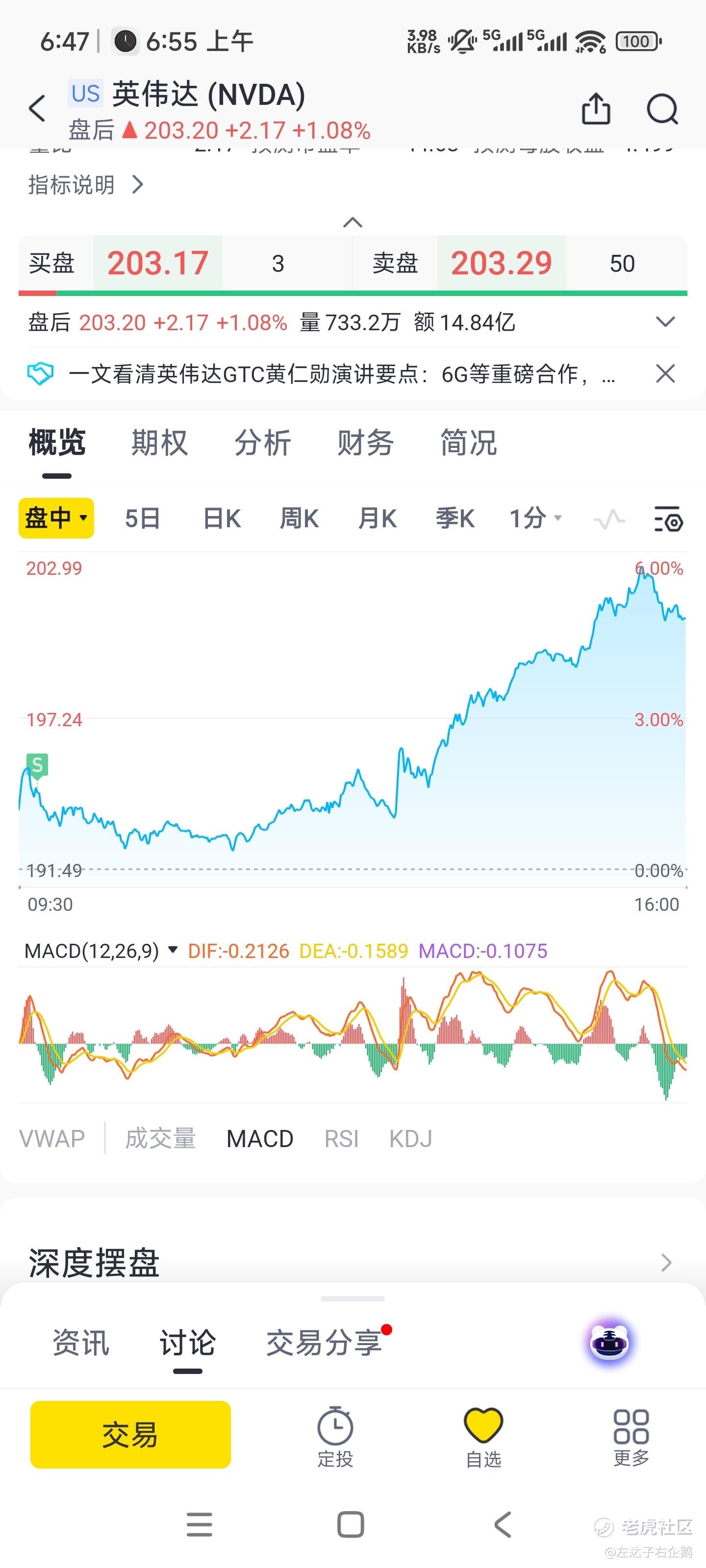This screenshot has height=1568, width=706.
Task: Open the search icon
Action: [661, 109]
